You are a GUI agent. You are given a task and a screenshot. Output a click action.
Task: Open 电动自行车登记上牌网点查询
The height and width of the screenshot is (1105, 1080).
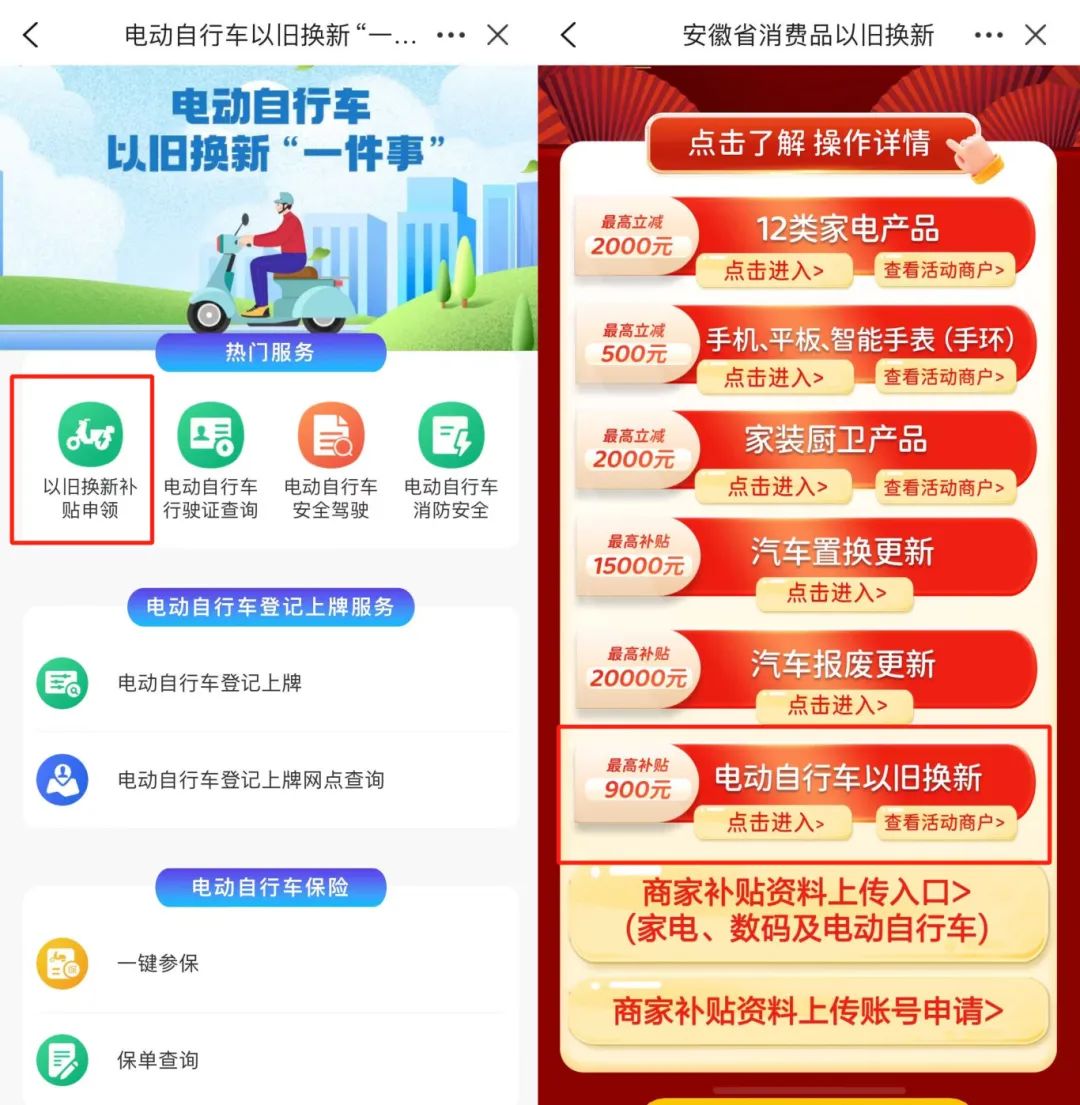coord(250,780)
